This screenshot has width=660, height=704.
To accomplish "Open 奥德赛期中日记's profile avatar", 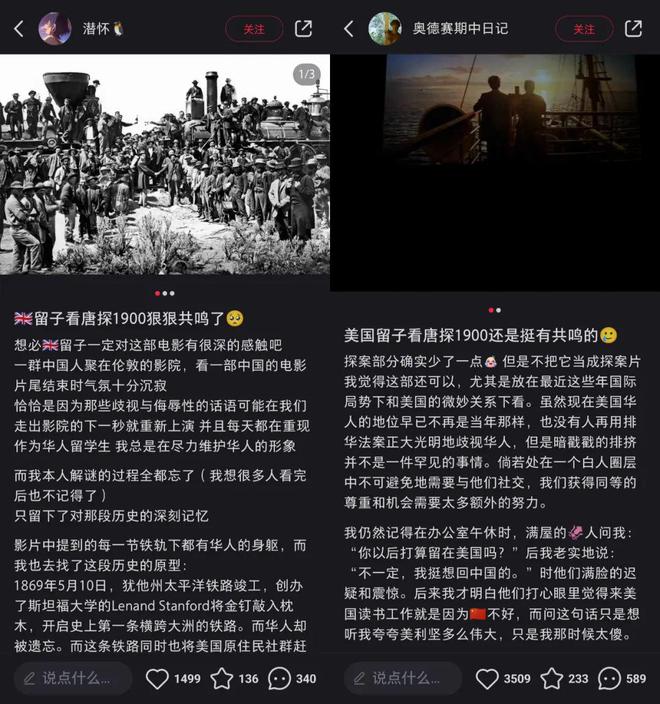I will click(x=384, y=29).
